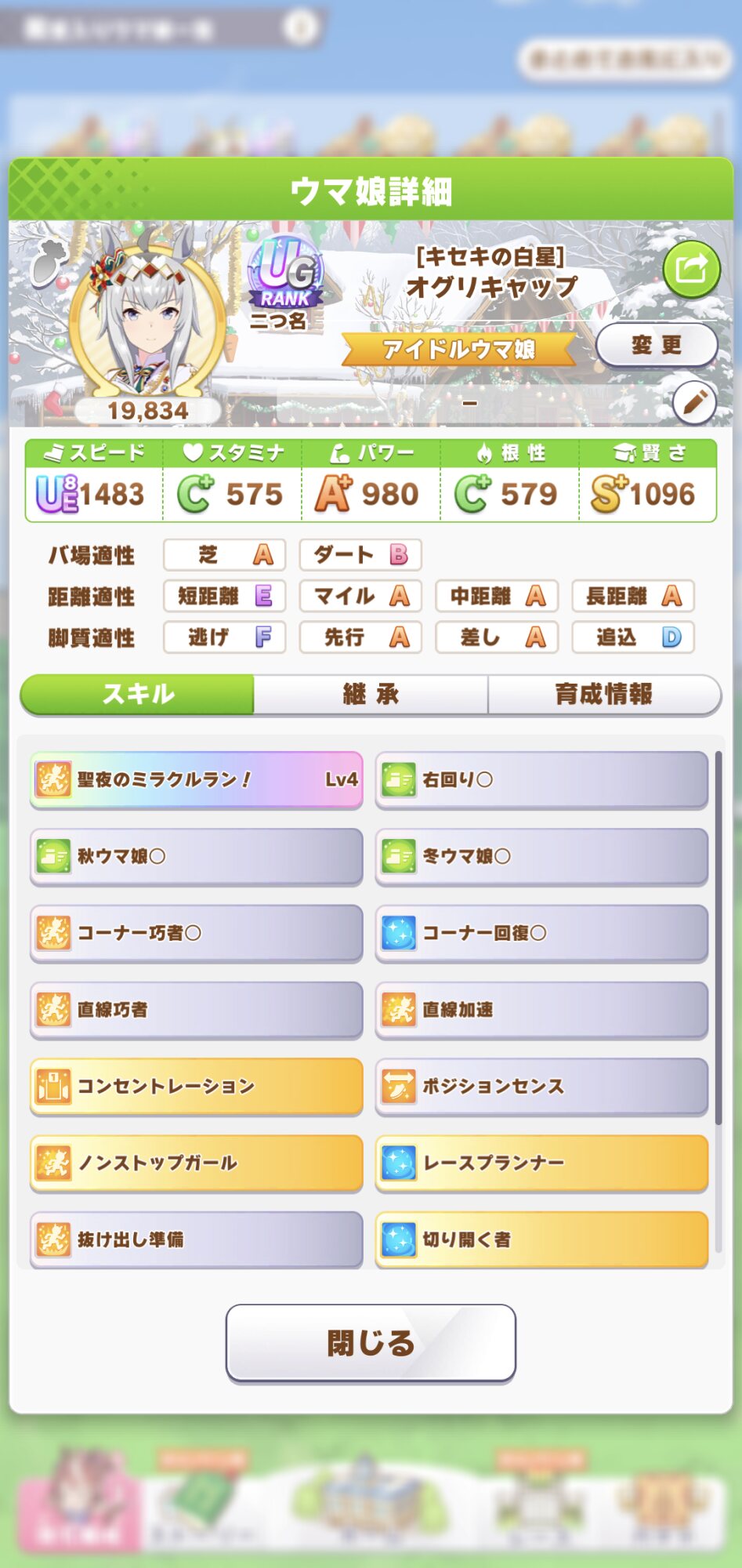Open skill コーナー巧者○

(x=196, y=933)
